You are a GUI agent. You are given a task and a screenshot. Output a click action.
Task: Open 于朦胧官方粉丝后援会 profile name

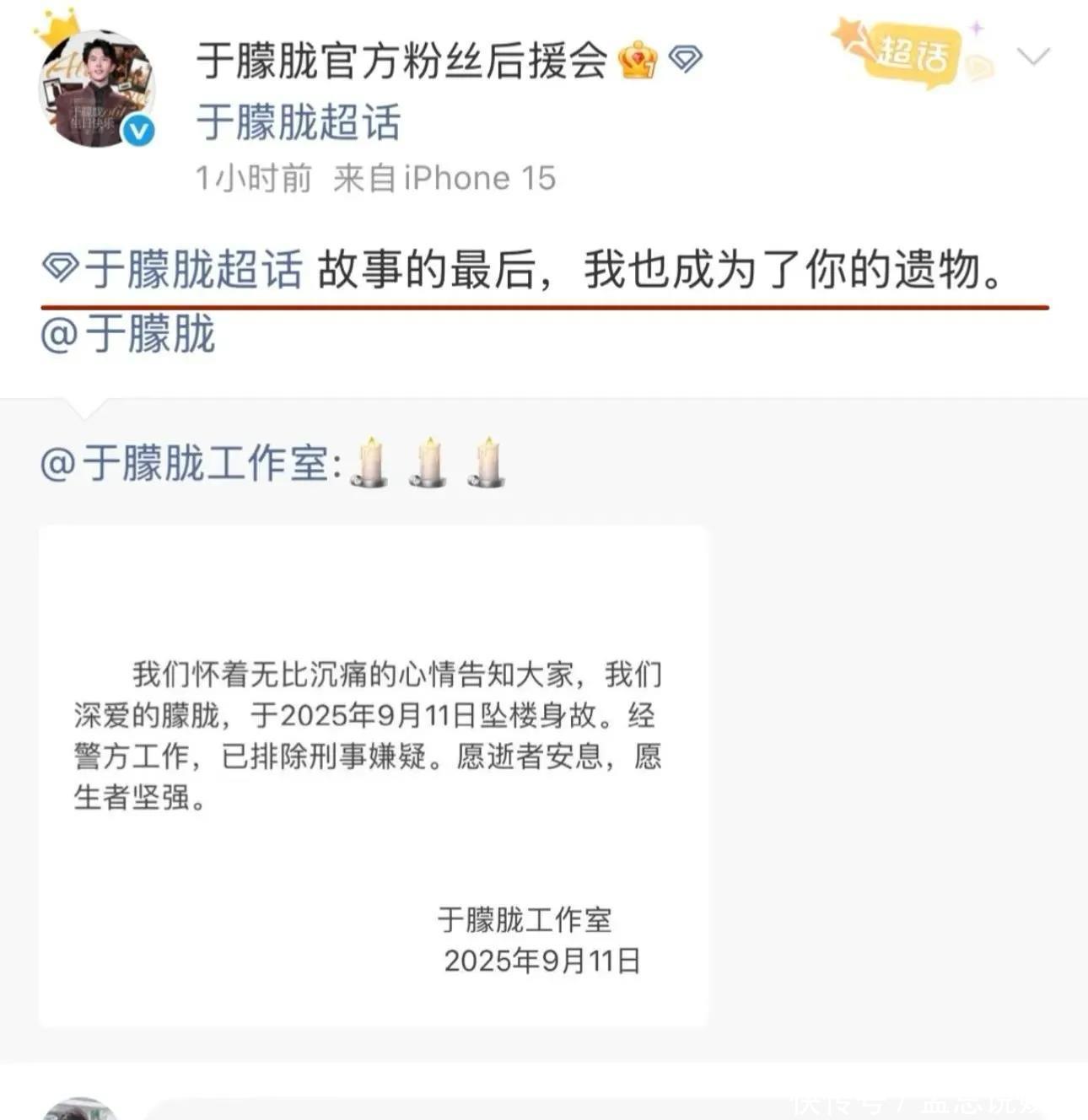coord(401,60)
